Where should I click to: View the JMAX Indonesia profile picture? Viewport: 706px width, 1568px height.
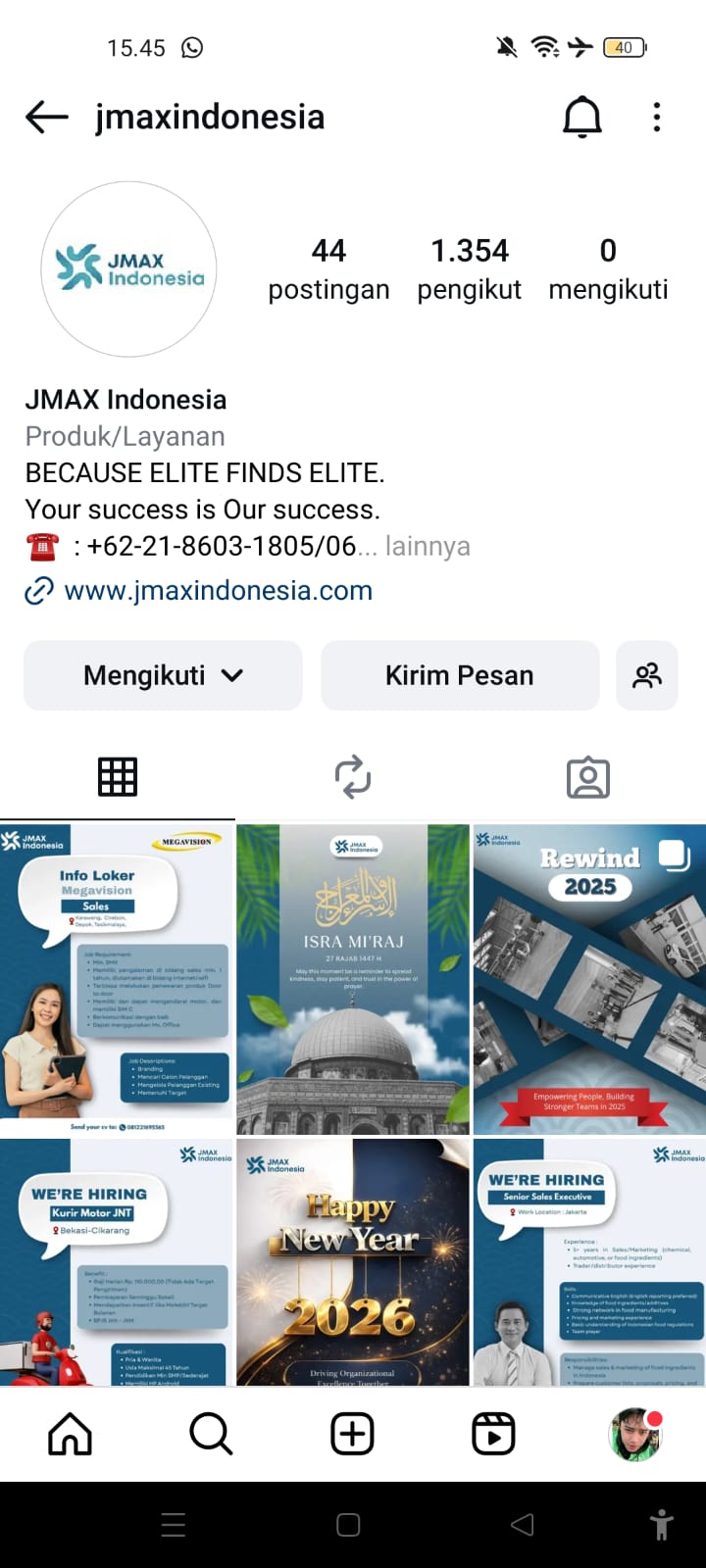(128, 269)
